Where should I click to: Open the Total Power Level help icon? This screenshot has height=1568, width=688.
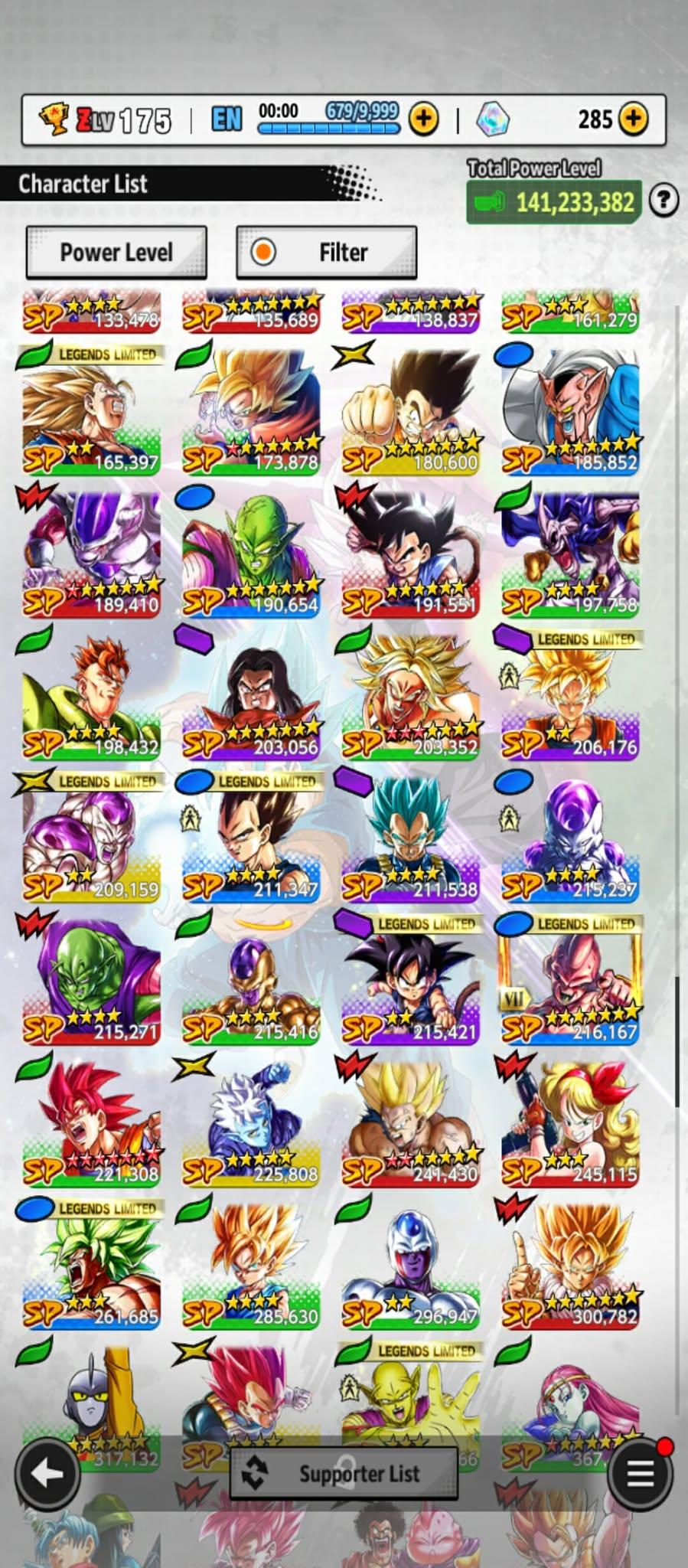pyautogui.click(x=664, y=201)
